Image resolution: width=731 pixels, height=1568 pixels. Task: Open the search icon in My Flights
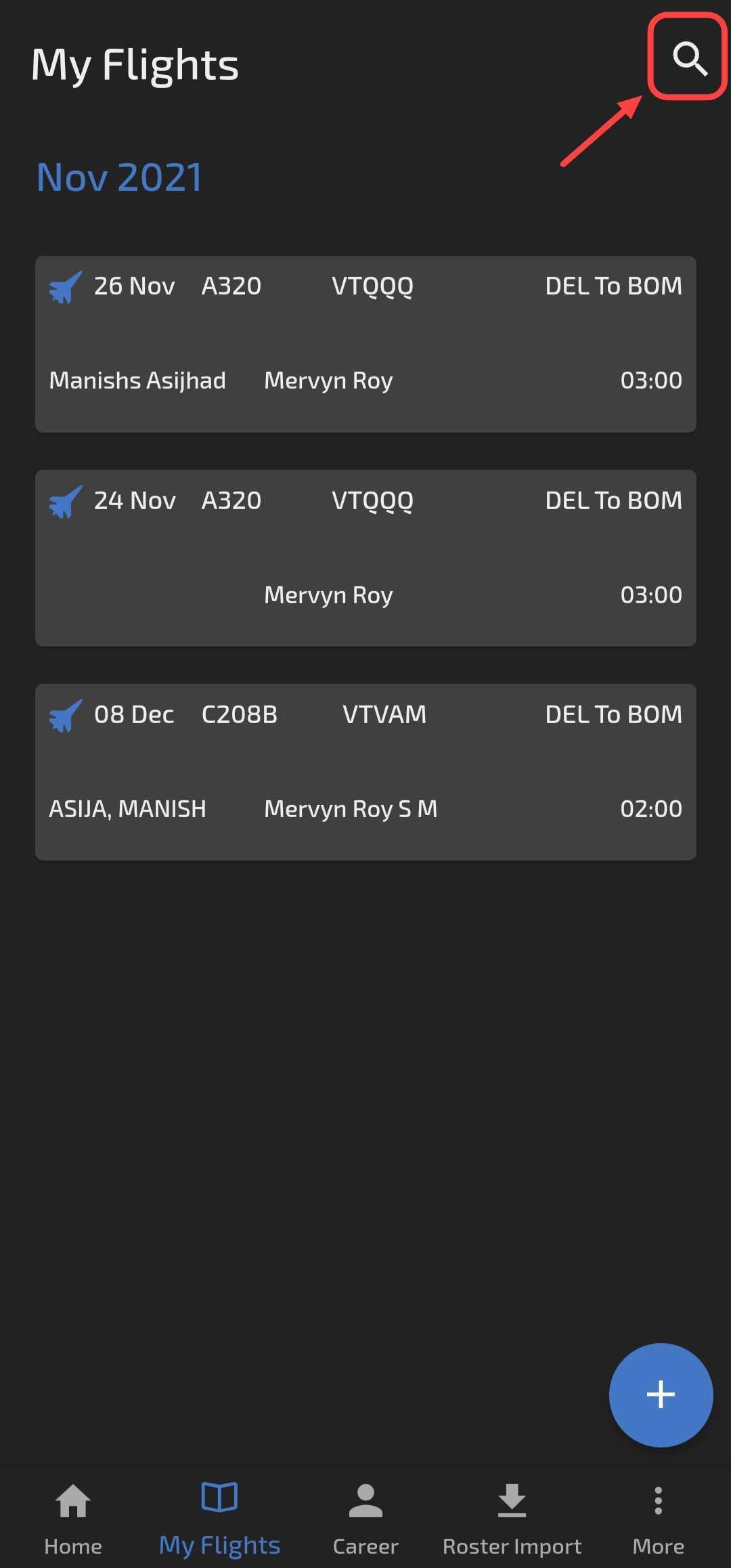tap(690, 58)
